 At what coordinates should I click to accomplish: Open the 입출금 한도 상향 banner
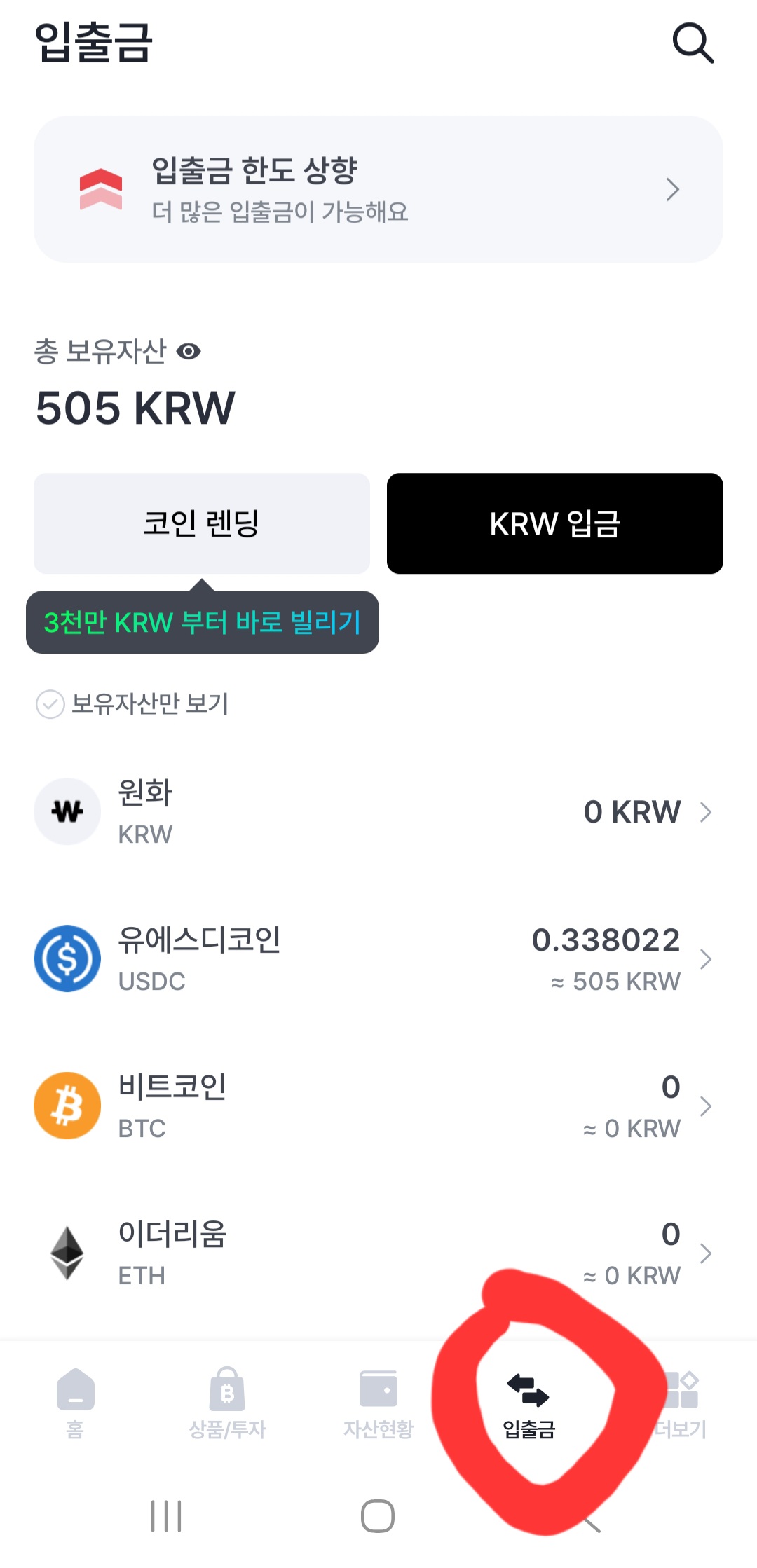click(378, 189)
